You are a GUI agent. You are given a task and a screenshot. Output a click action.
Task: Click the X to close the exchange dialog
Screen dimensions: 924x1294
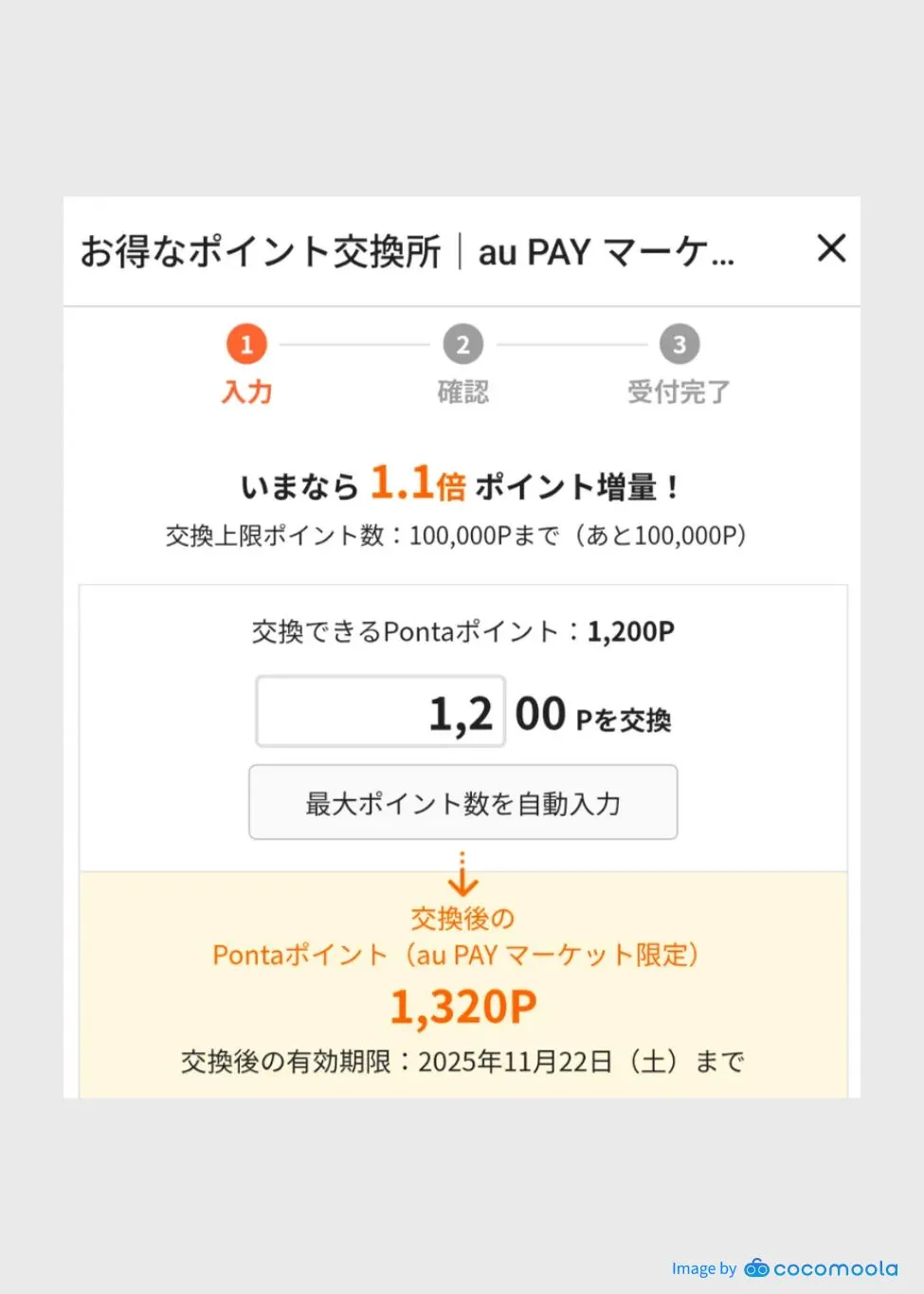point(831,249)
